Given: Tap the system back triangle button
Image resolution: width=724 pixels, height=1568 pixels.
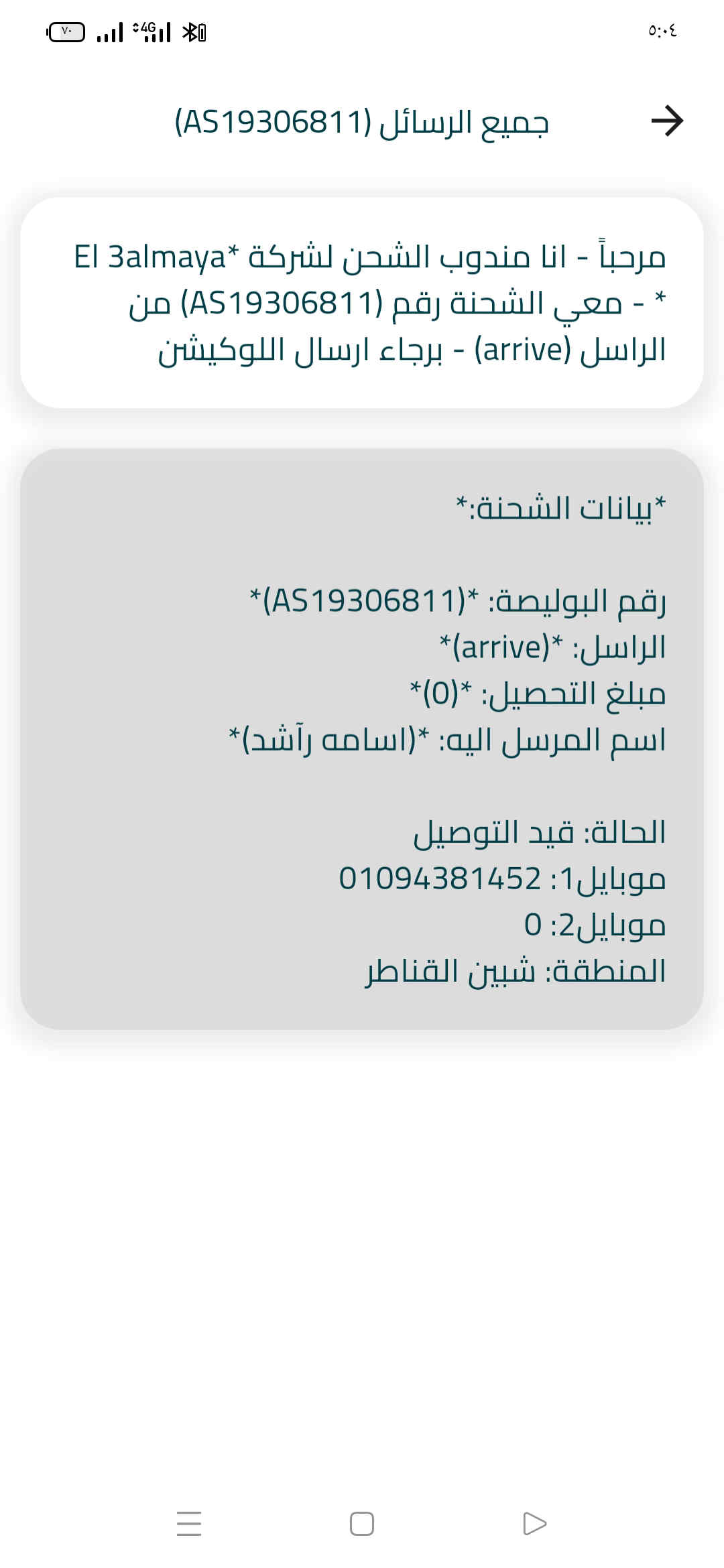Looking at the screenshot, I should tap(534, 1523).
